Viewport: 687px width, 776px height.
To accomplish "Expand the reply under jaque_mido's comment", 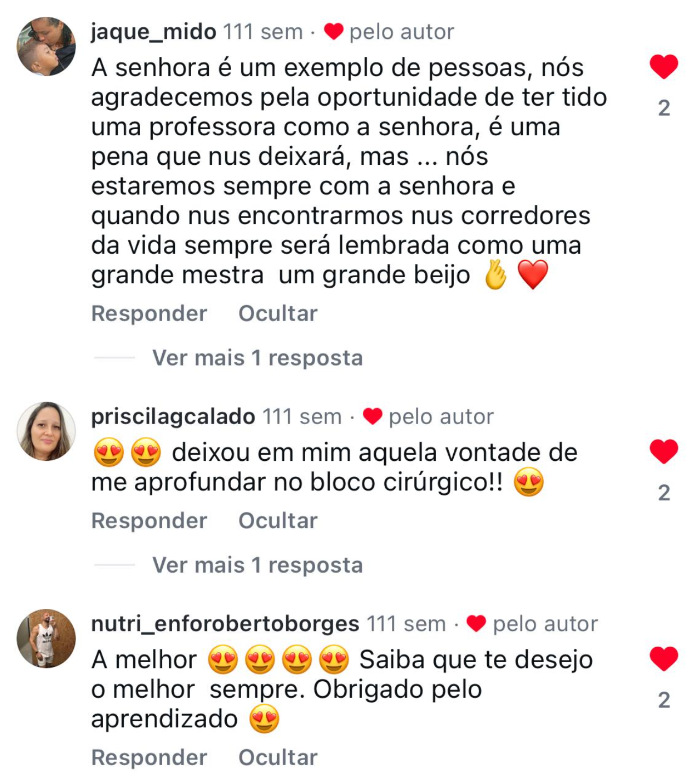I will point(257,358).
